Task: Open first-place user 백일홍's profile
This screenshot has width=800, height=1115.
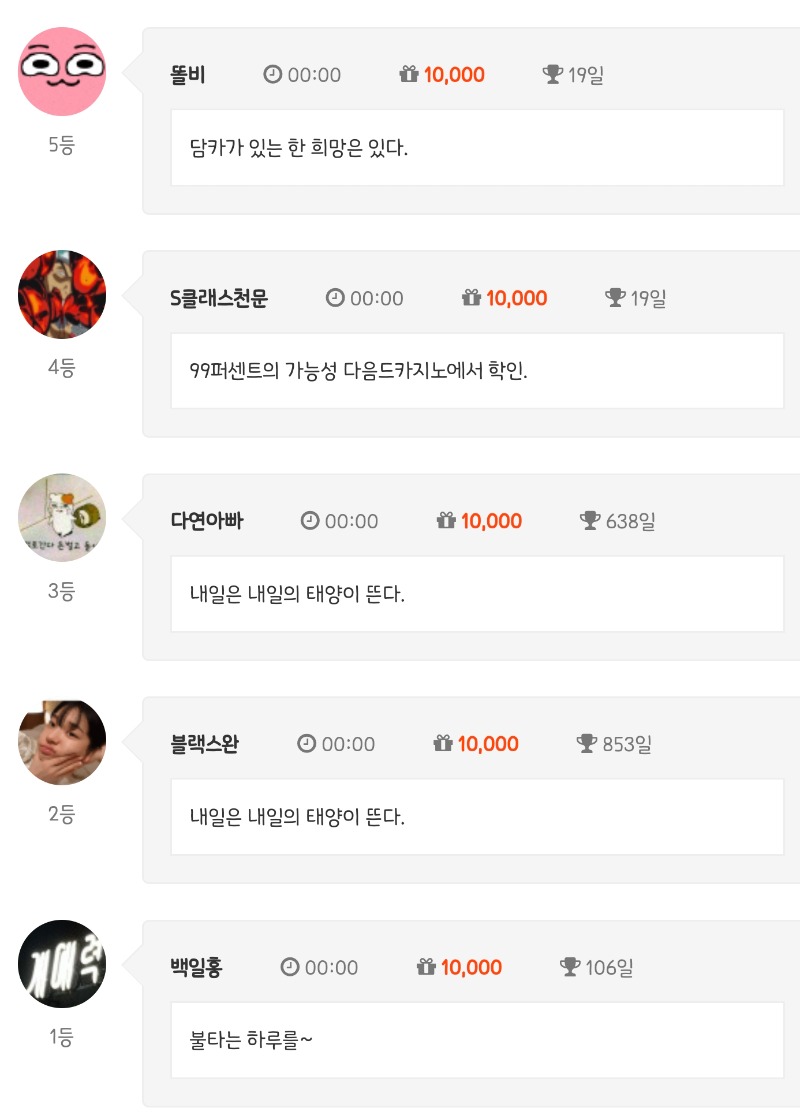Action: 197,967
